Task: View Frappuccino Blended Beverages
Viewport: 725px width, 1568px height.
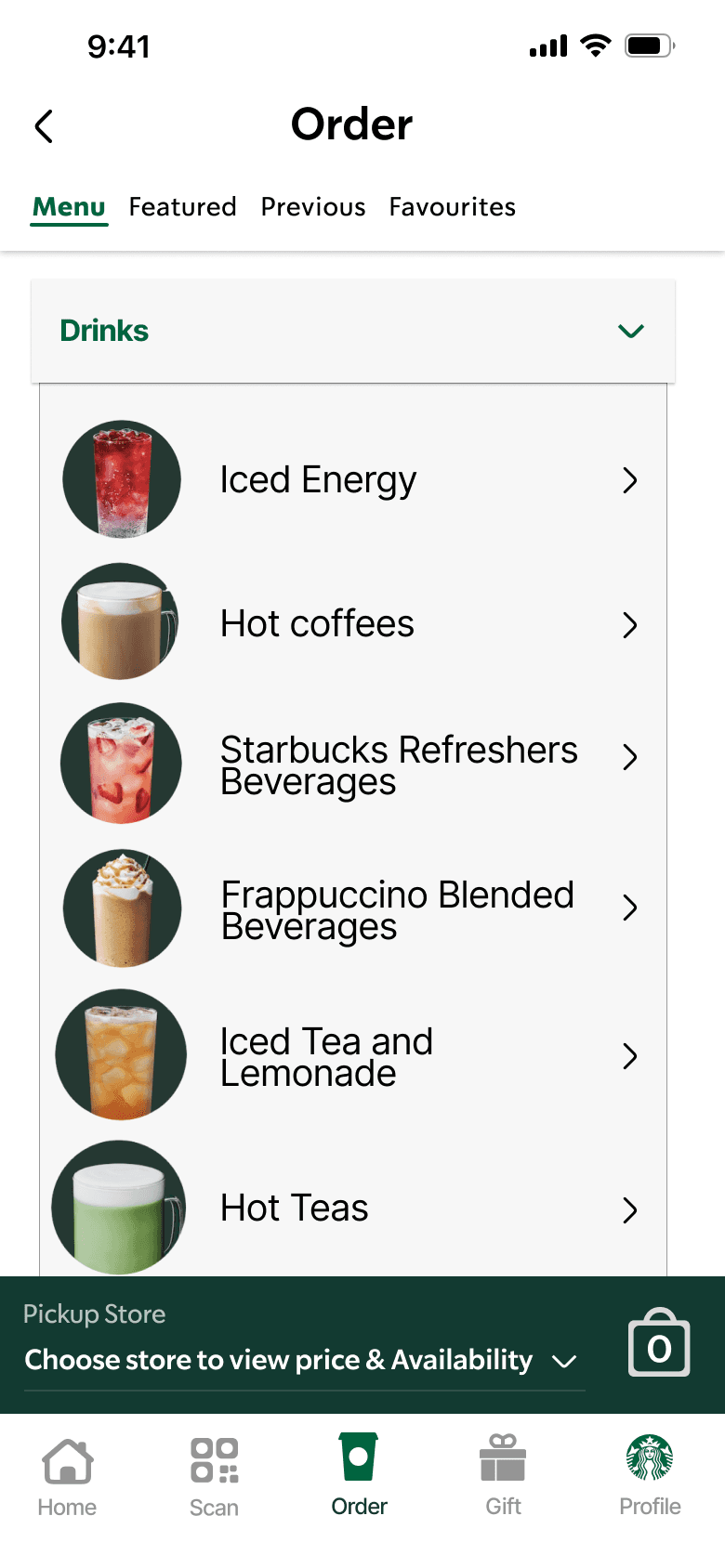Action: [x=353, y=908]
